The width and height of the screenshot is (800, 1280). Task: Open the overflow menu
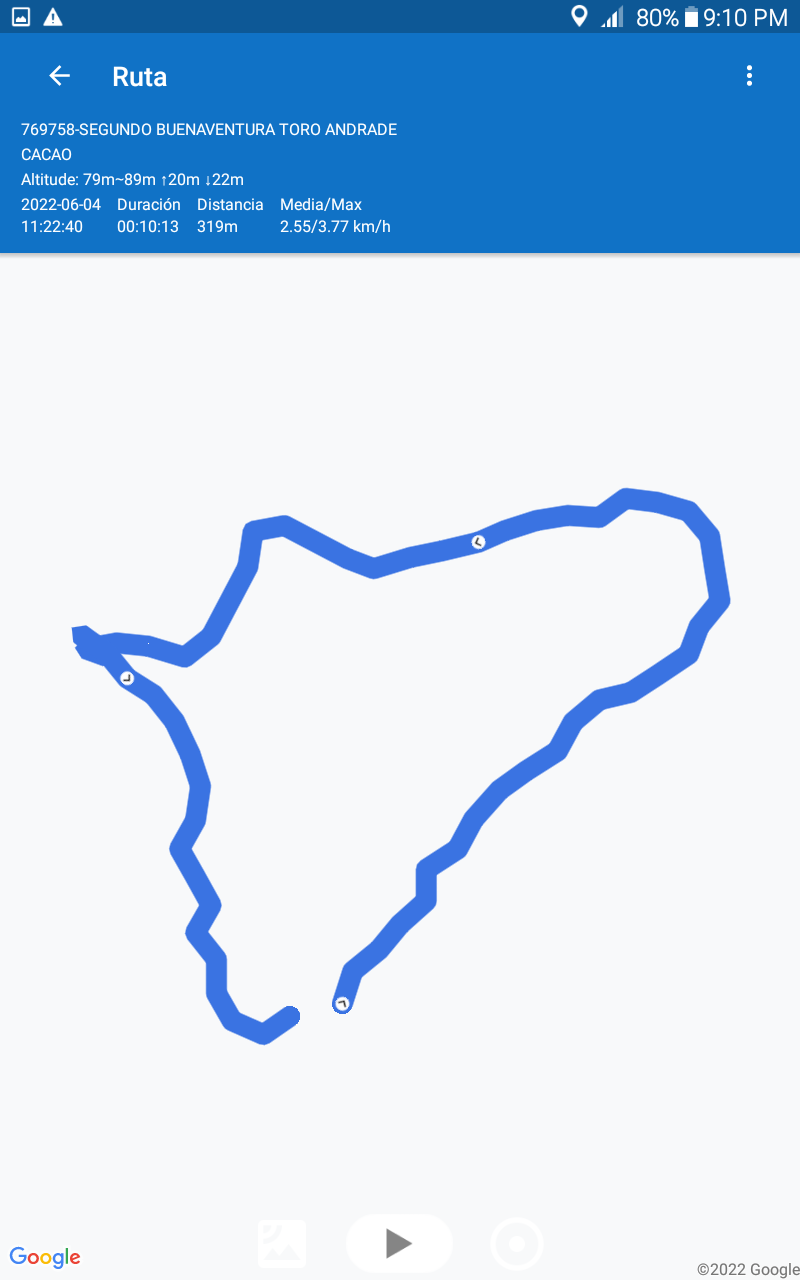pyautogui.click(x=749, y=76)
